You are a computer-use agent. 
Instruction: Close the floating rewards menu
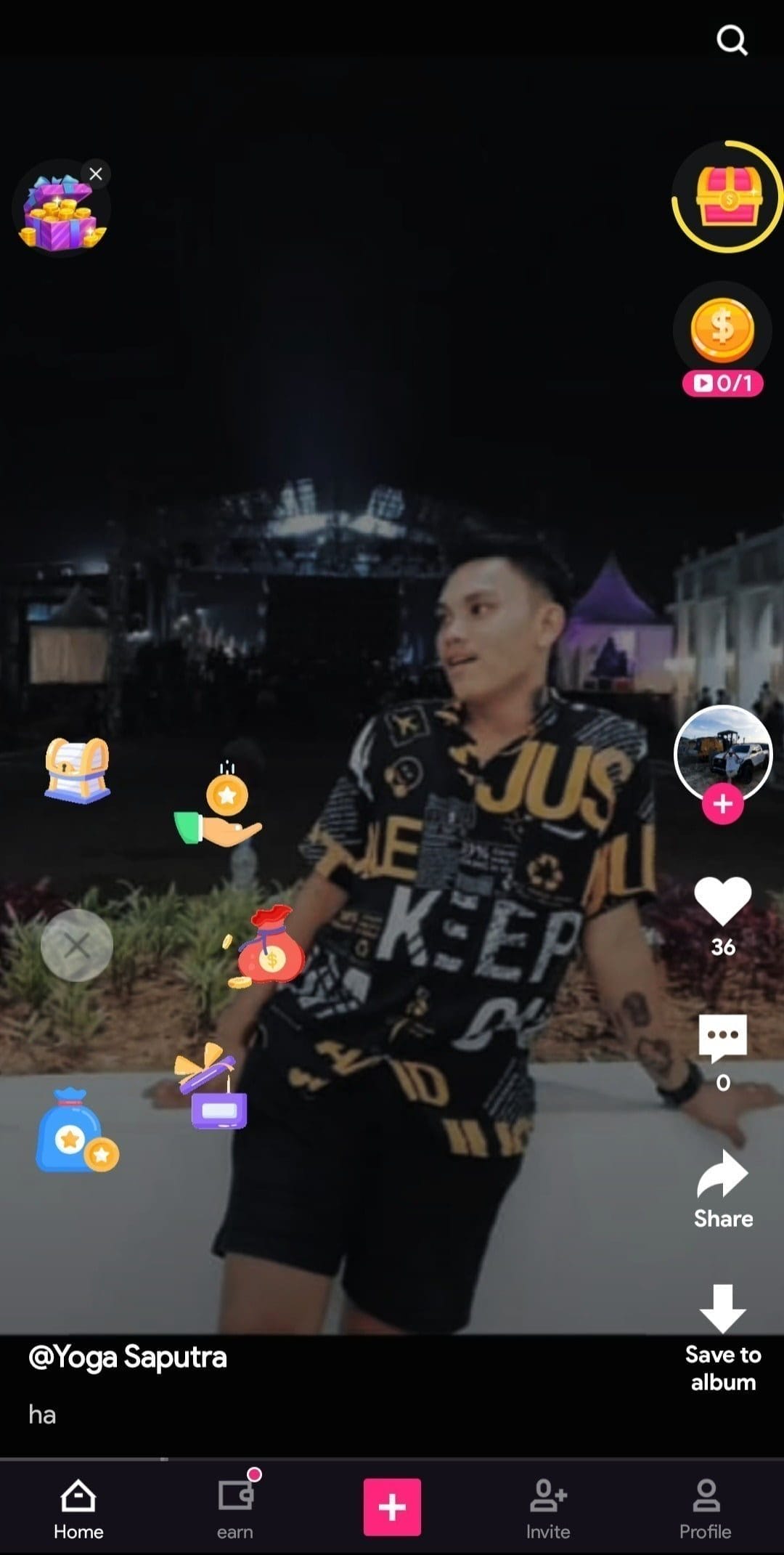[x=77, y=945]
